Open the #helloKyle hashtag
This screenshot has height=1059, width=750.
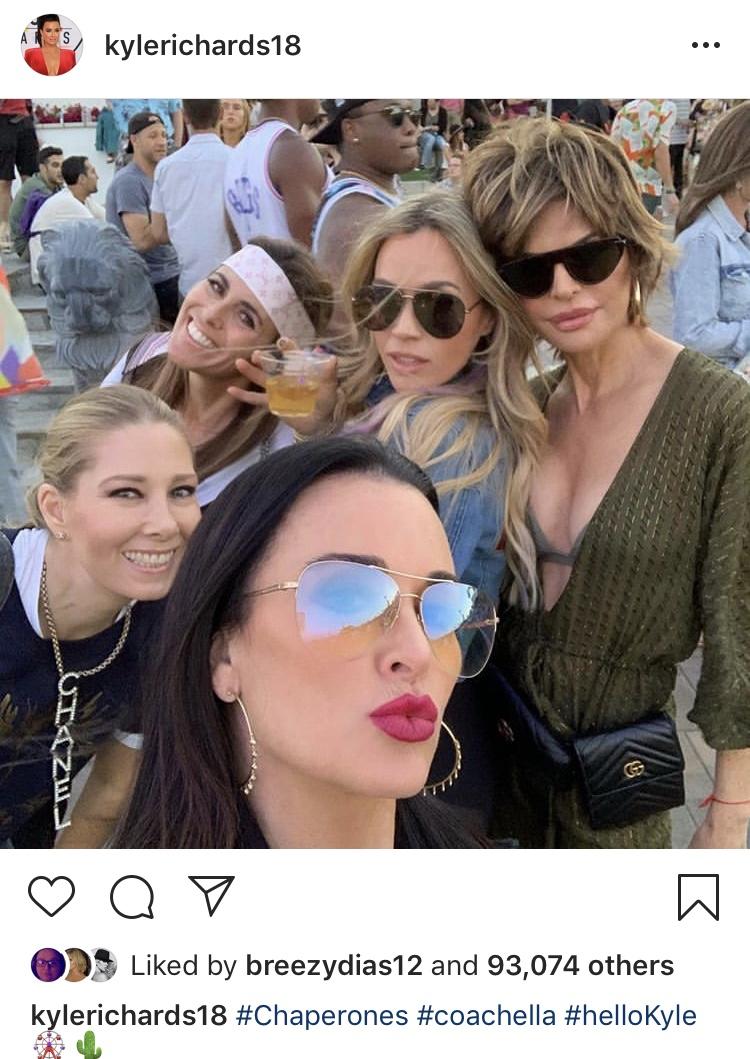(x=630, y=1016)
